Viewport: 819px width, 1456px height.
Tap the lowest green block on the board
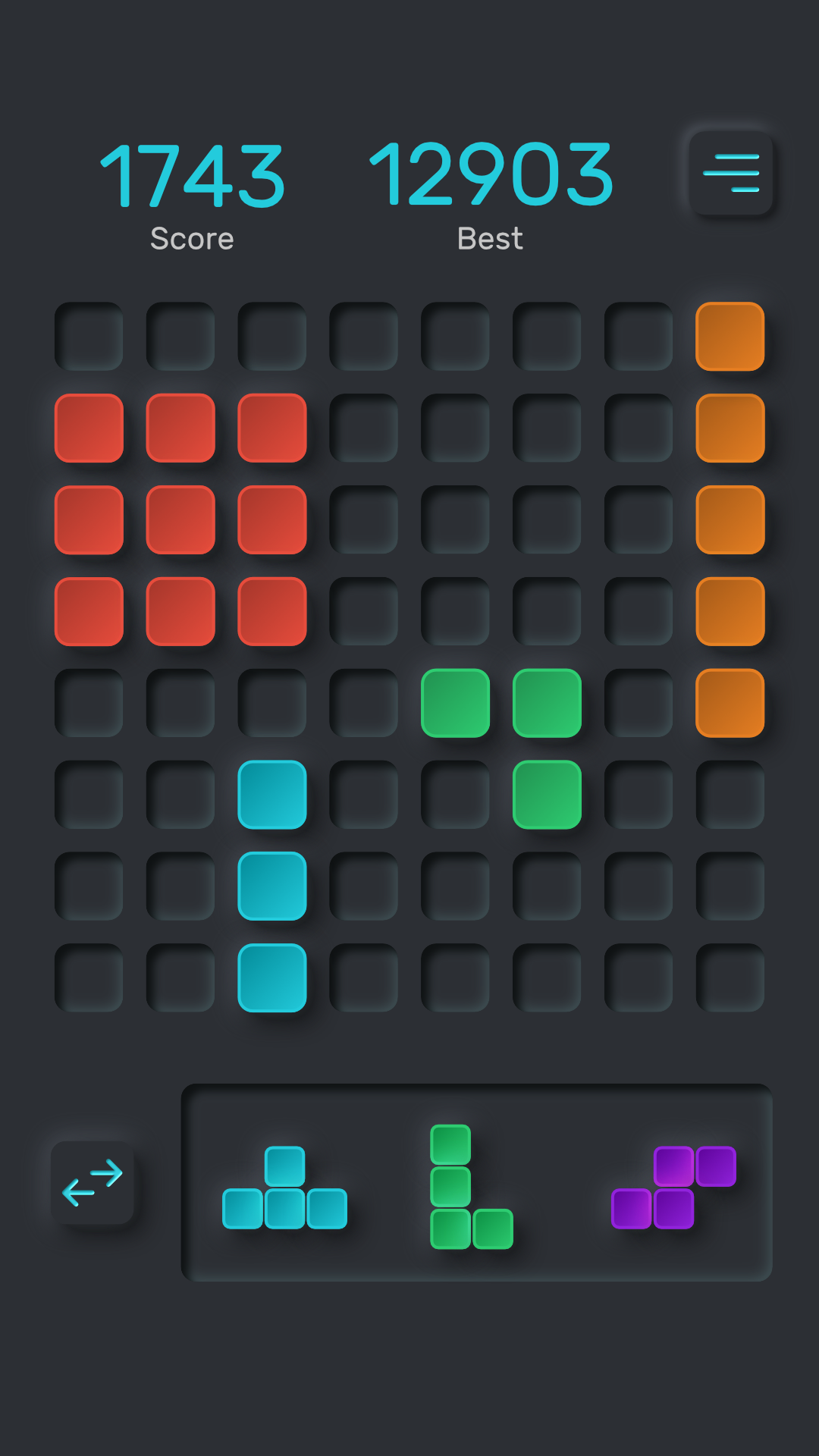click(548, 795)
